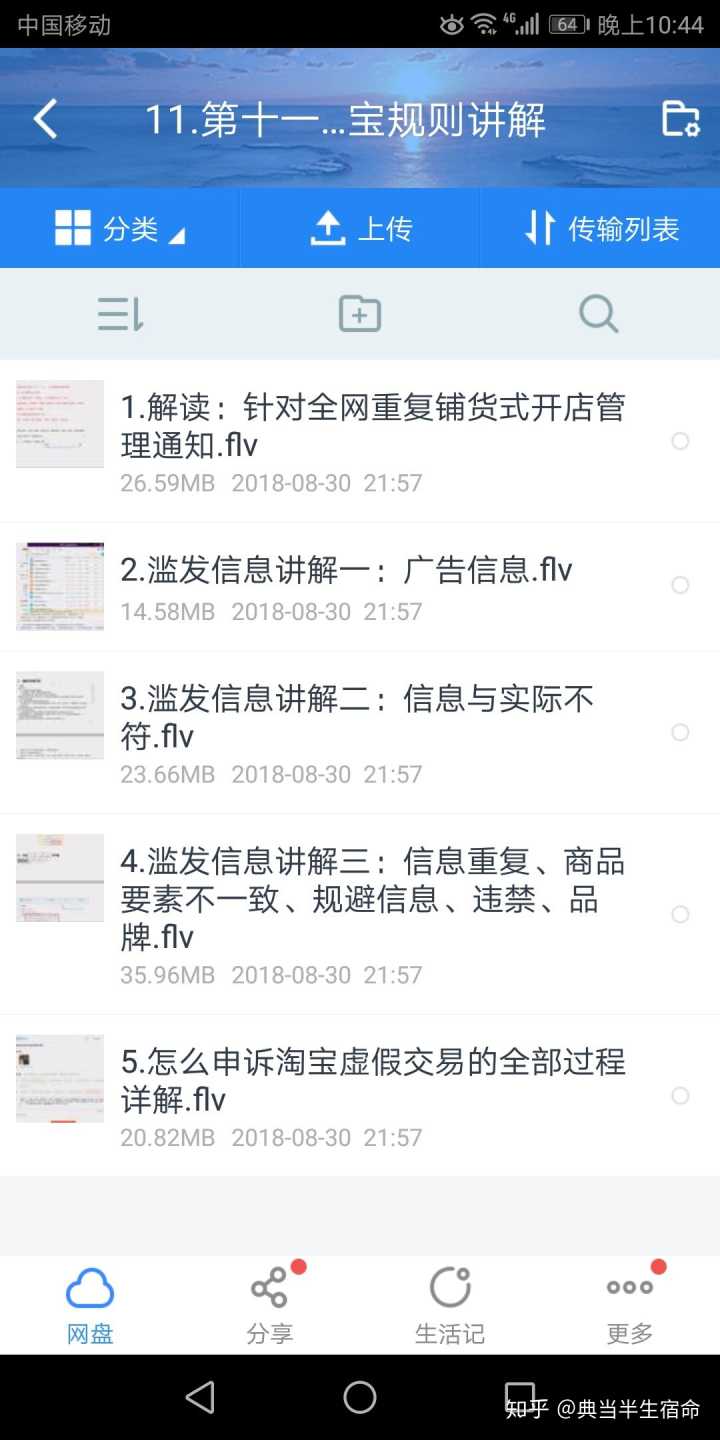Search files with the magnifier icon
This screenshot has width=720, height=1440.
point(598,315)
